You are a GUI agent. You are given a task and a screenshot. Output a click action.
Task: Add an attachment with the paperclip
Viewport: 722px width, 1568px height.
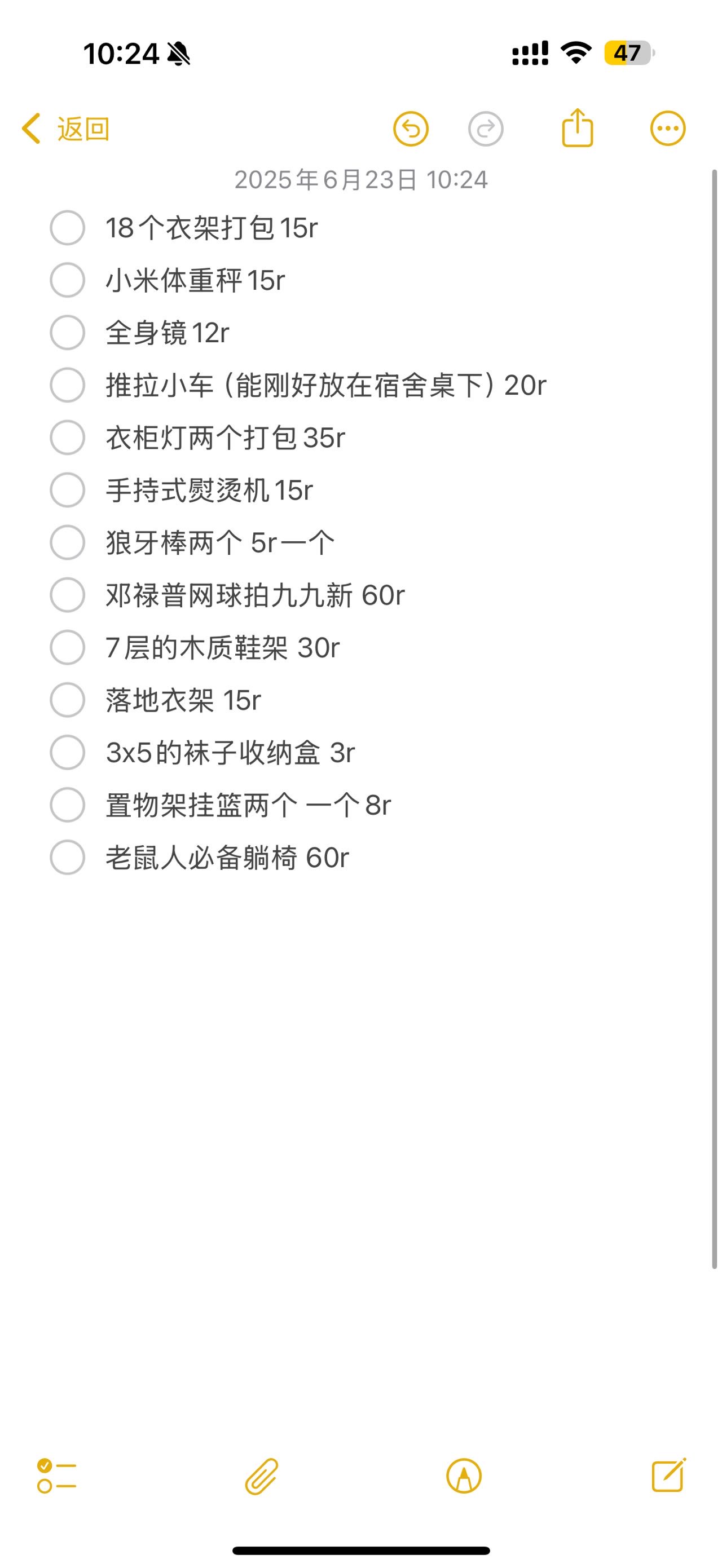point(262,1476)
